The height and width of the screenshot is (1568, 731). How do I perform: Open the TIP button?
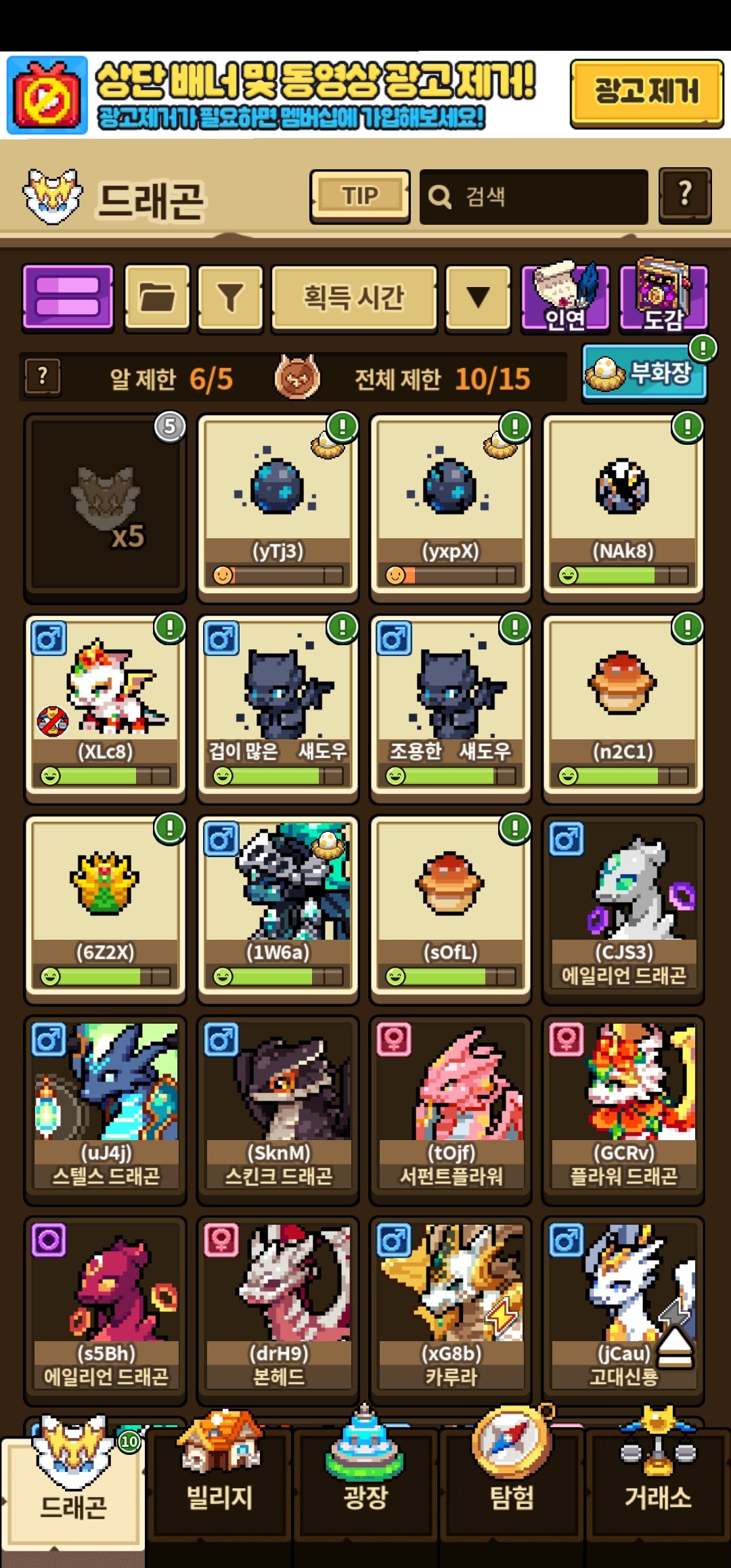tap(360, 196)
